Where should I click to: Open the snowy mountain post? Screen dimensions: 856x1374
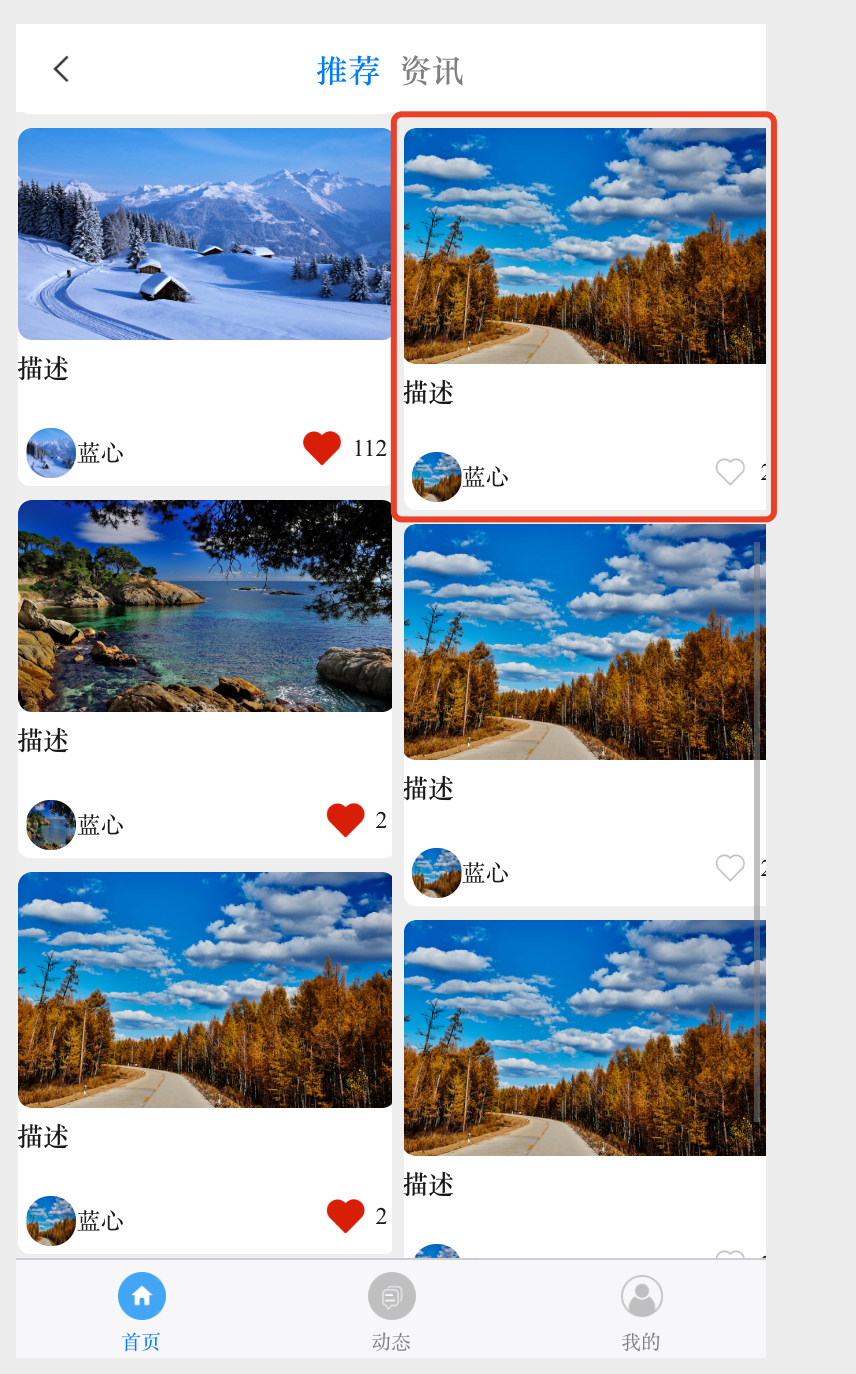click(205, 234)
